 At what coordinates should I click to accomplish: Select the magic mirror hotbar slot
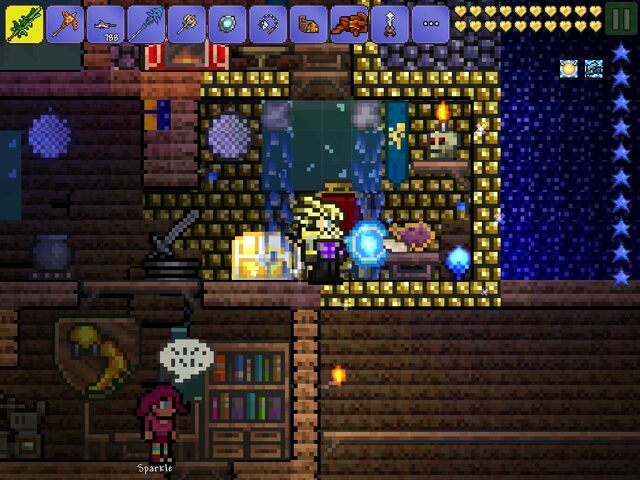click(227, 23)
